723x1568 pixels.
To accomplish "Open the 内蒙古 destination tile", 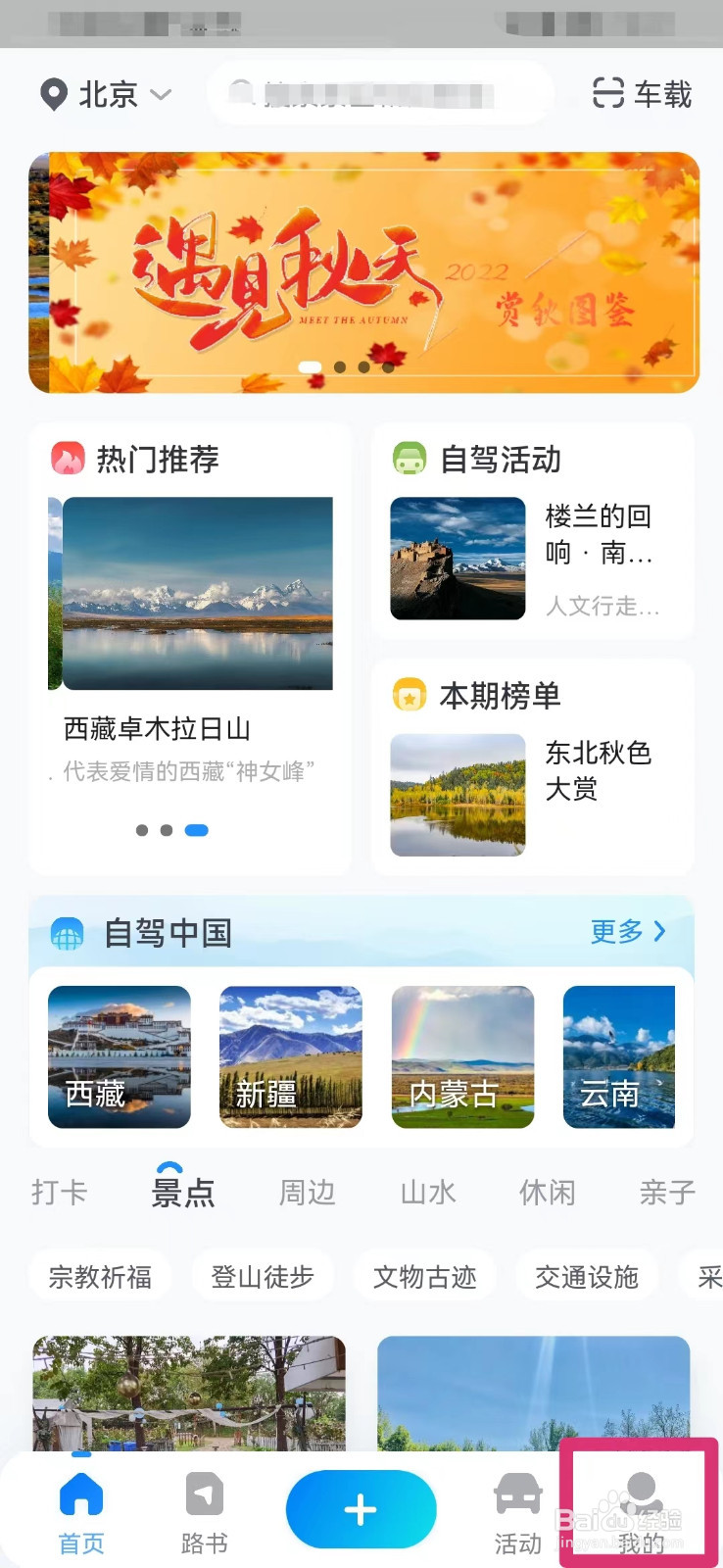I will coord(462,1056).
